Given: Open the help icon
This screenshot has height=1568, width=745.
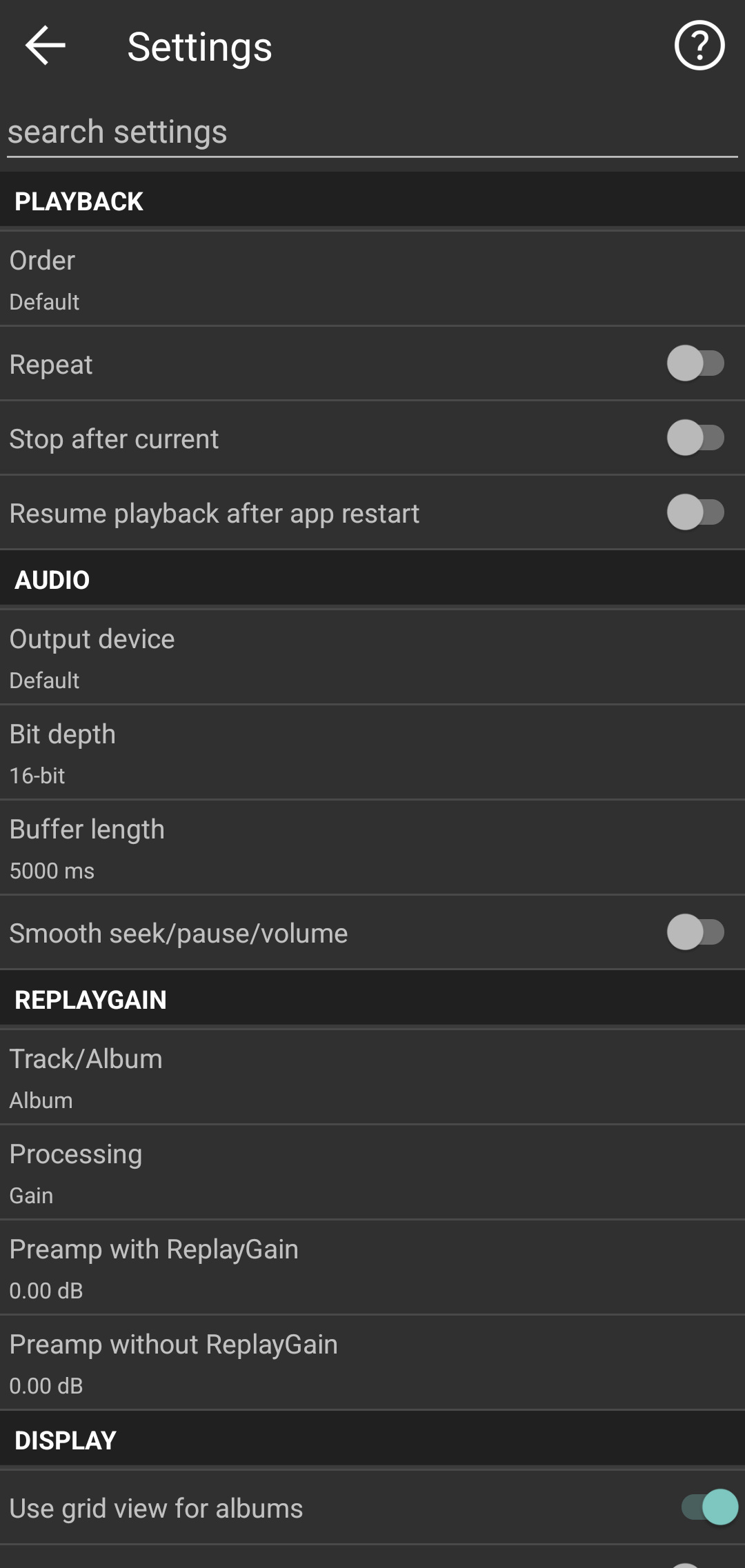Looking at the screenshot, I should [699, 46].
